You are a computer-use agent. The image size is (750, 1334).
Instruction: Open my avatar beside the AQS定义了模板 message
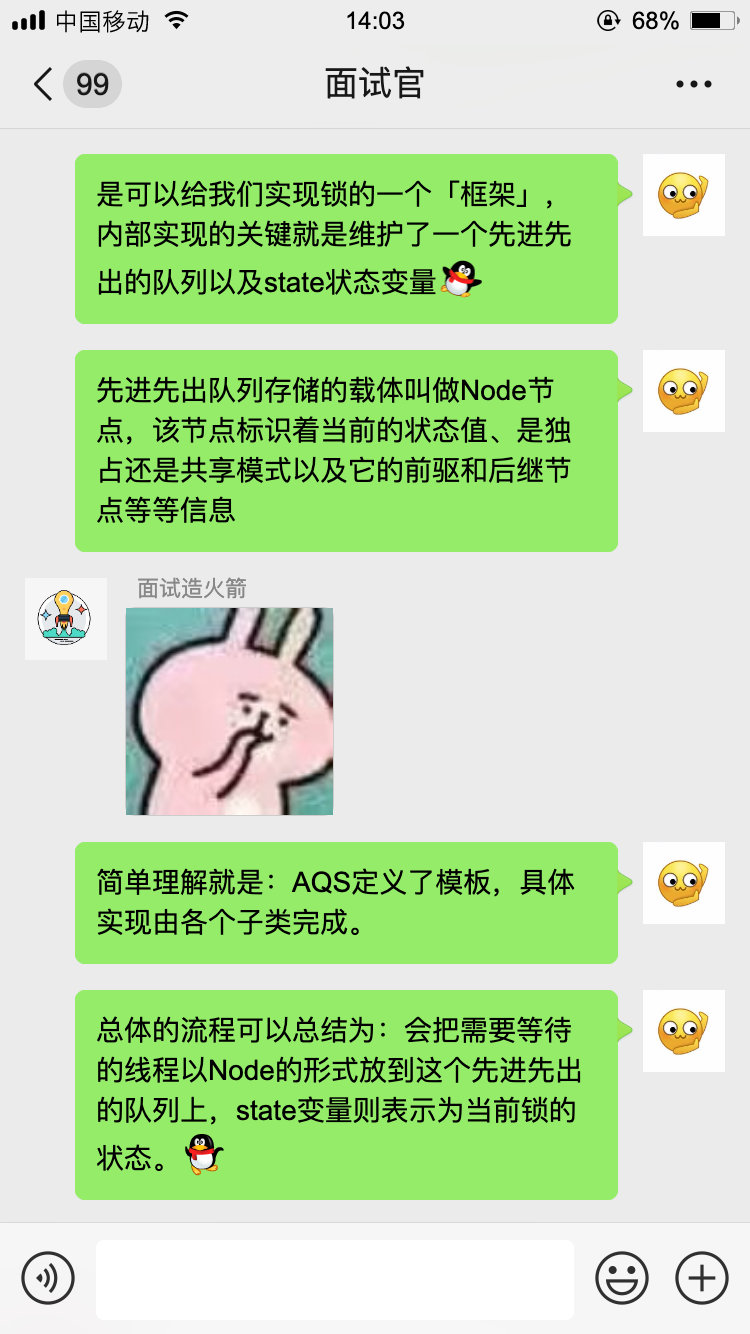click(x=683, y=883)
